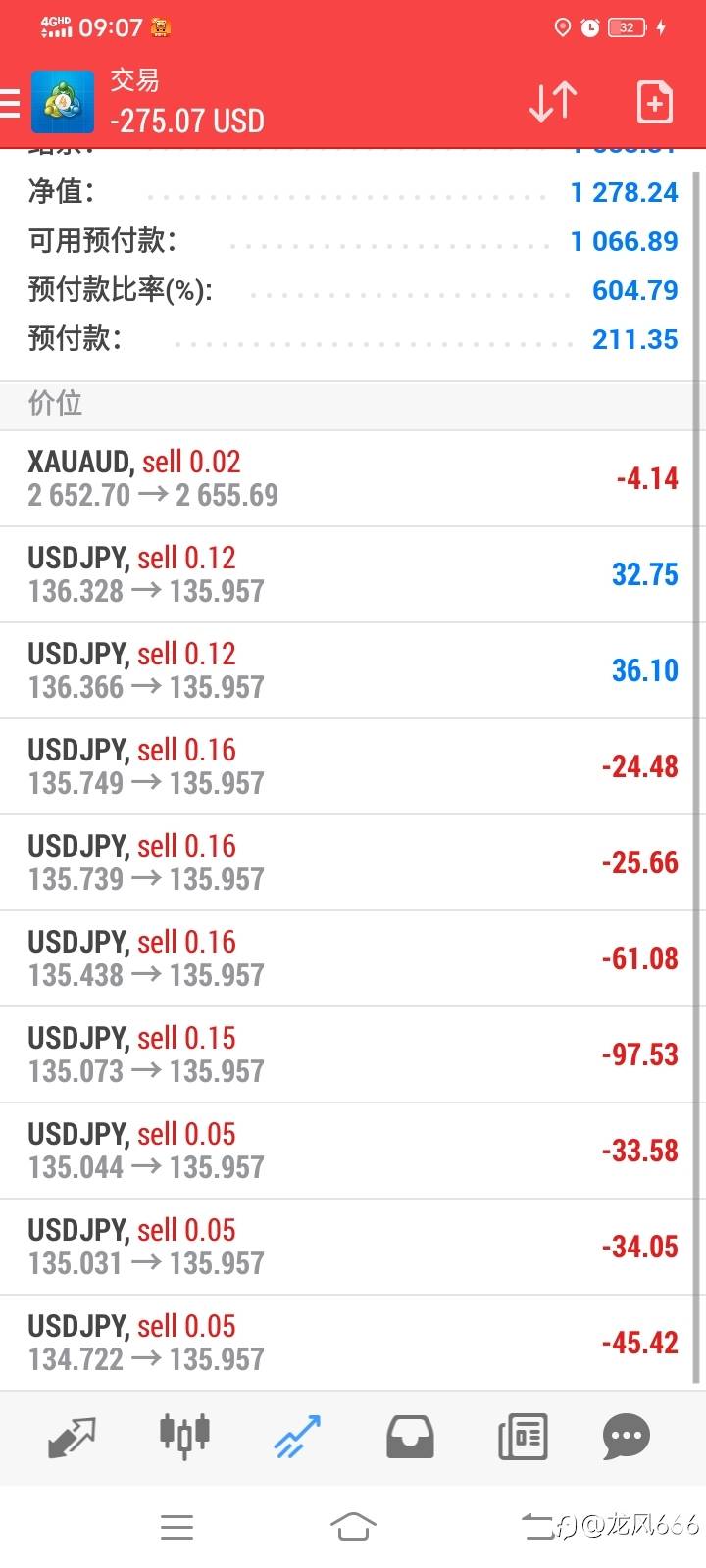Viewport: 706px width, 1568px height.
Task: Go to the phone home screen
Action: click(353, 1526)
